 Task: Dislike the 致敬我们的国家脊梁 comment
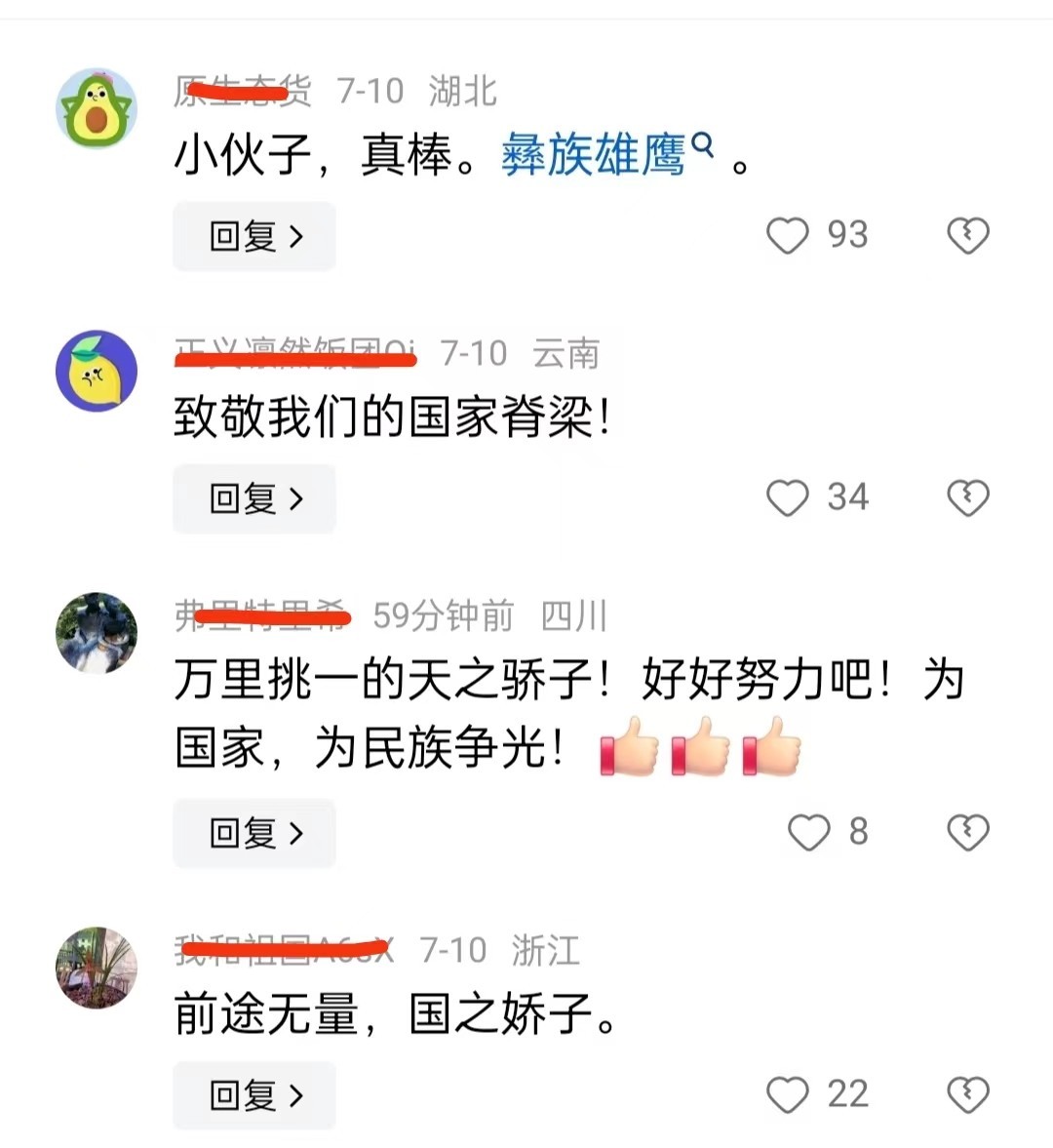tap(967, 497)
